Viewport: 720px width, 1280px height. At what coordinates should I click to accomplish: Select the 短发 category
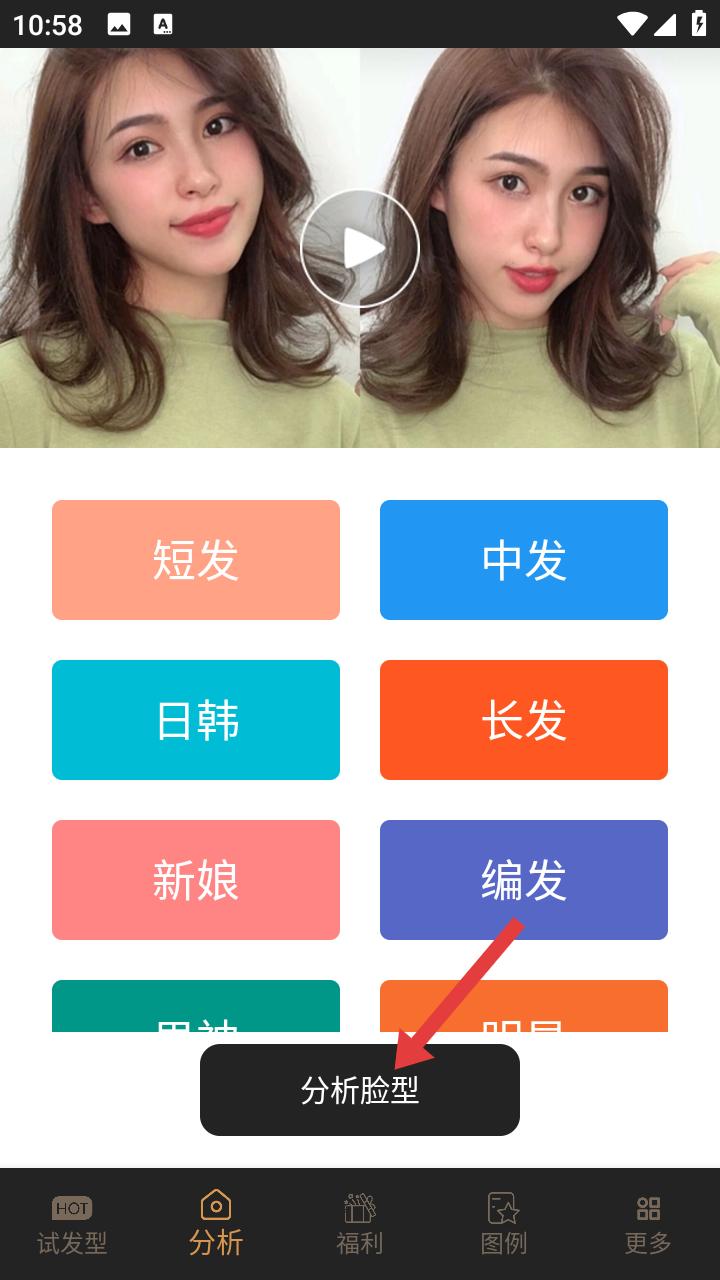click(x=196, y=560)
